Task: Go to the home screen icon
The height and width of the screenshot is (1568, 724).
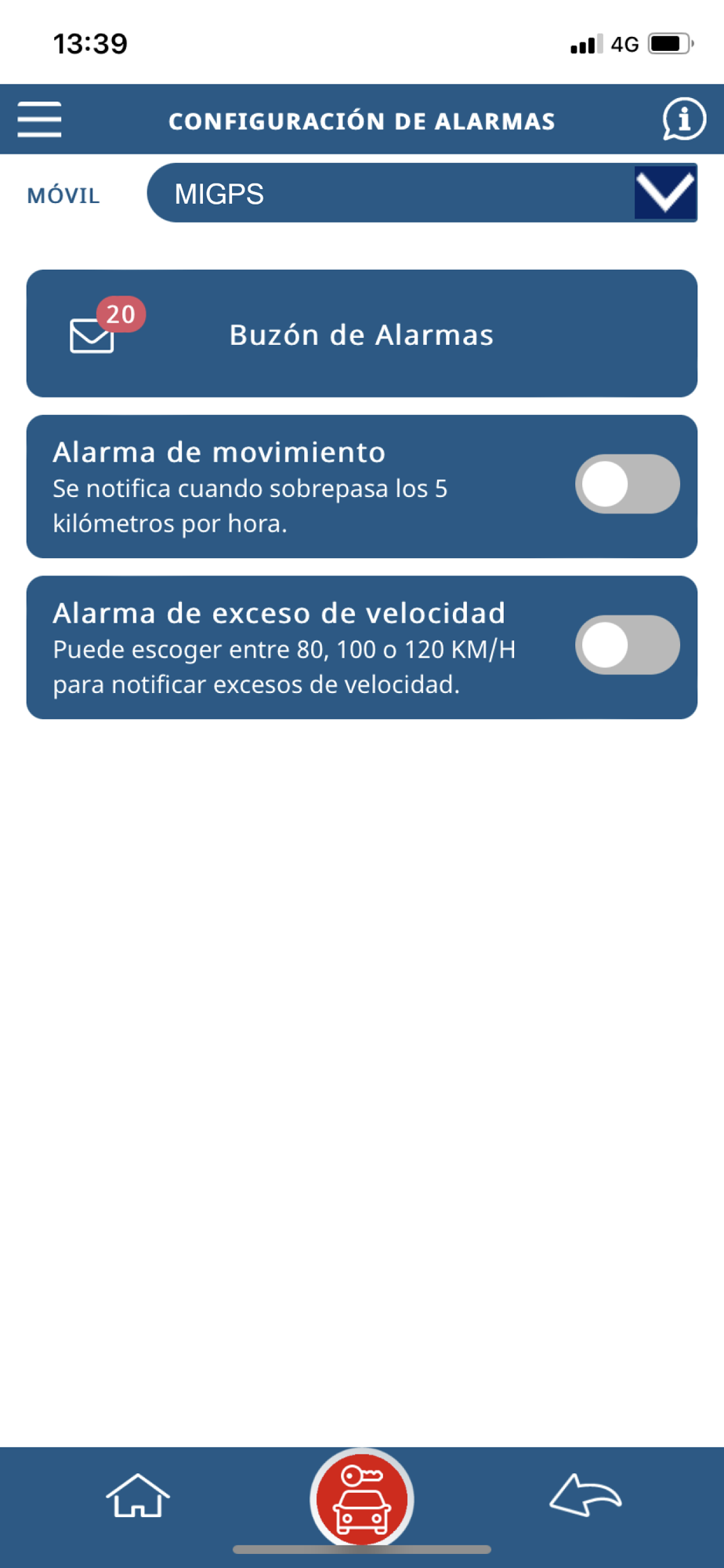Action: click(138, 1496)
